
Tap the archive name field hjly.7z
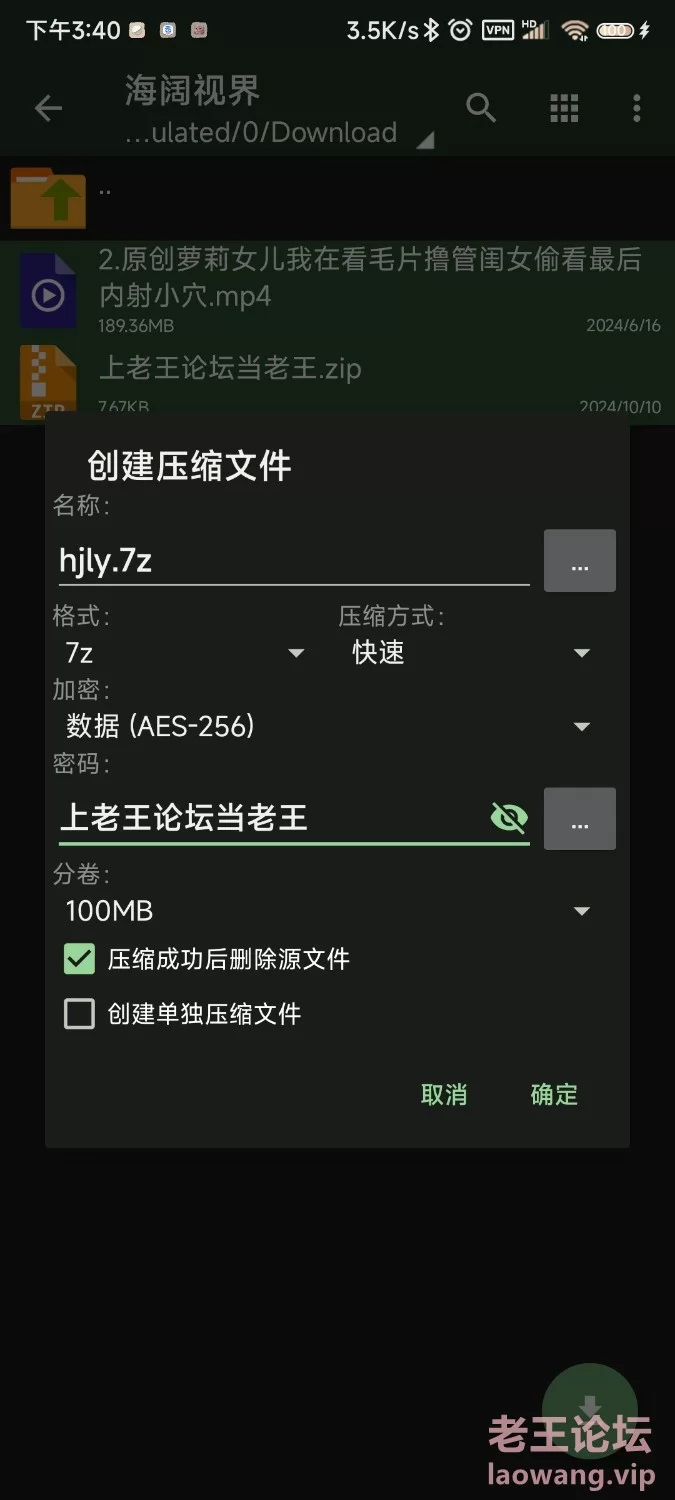[290, 561]
